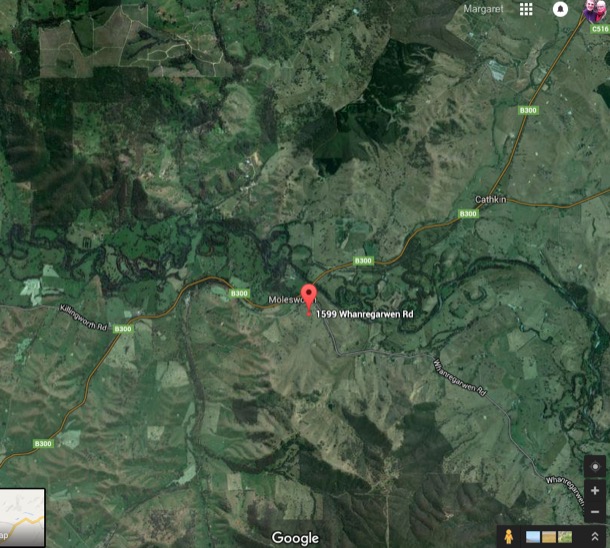Open the Google apps grid

point(526,9)
